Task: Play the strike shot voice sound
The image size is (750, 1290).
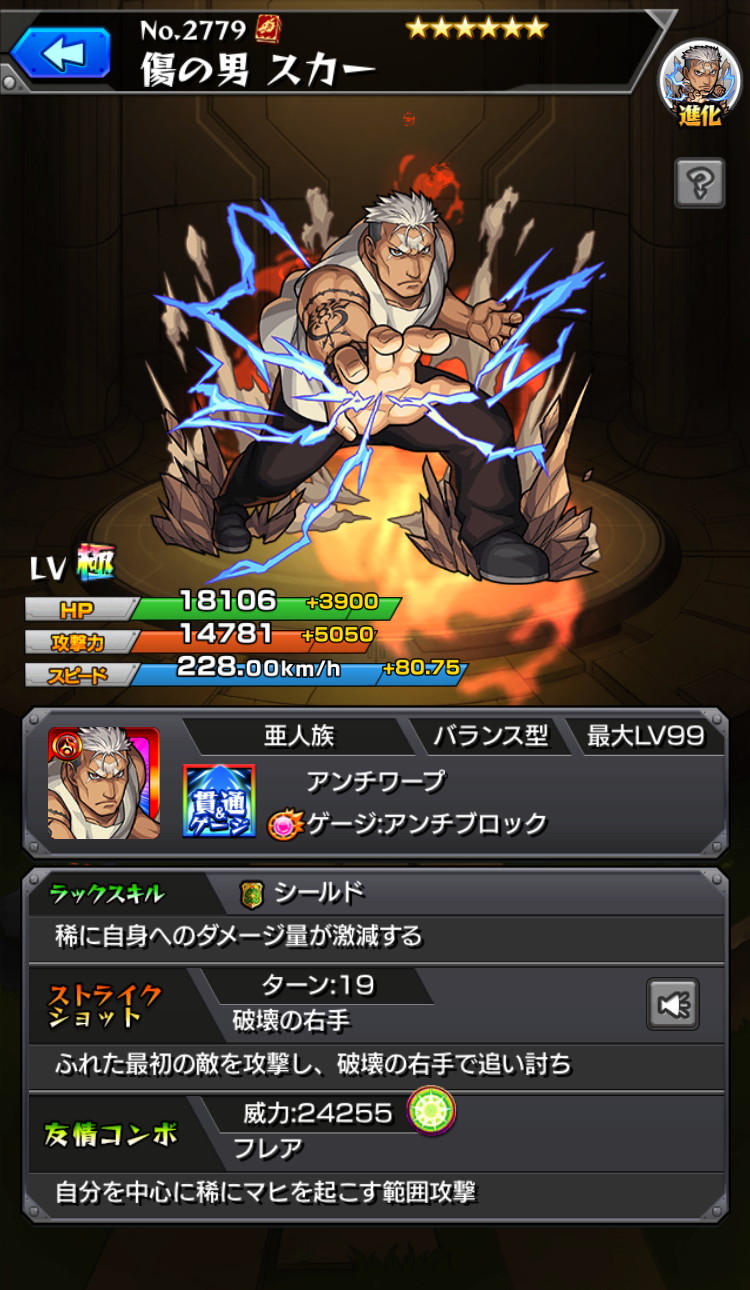Action: pyautogui.click(x=672, y=1004)
